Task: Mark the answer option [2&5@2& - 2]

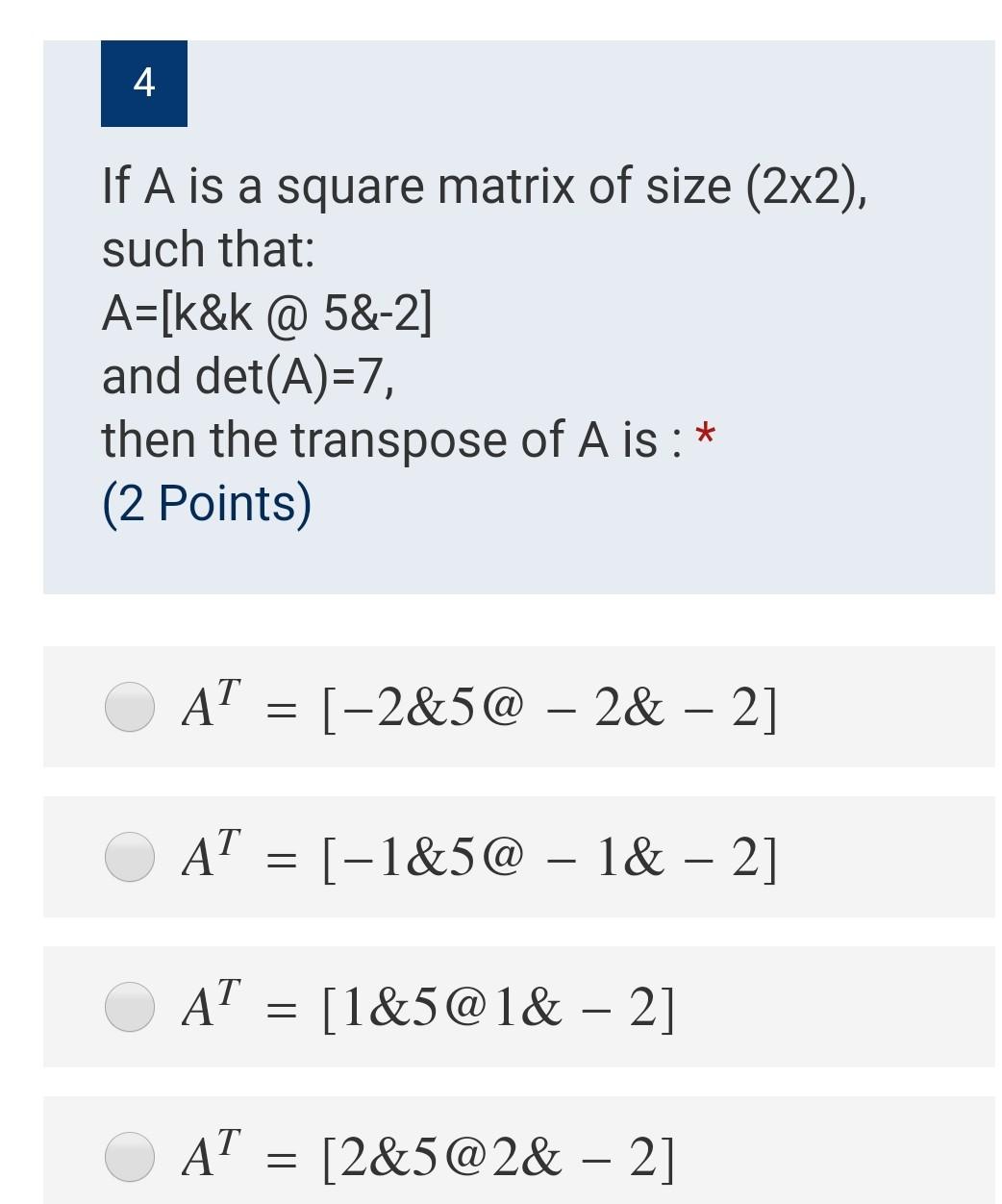Action: (129, 1156)
